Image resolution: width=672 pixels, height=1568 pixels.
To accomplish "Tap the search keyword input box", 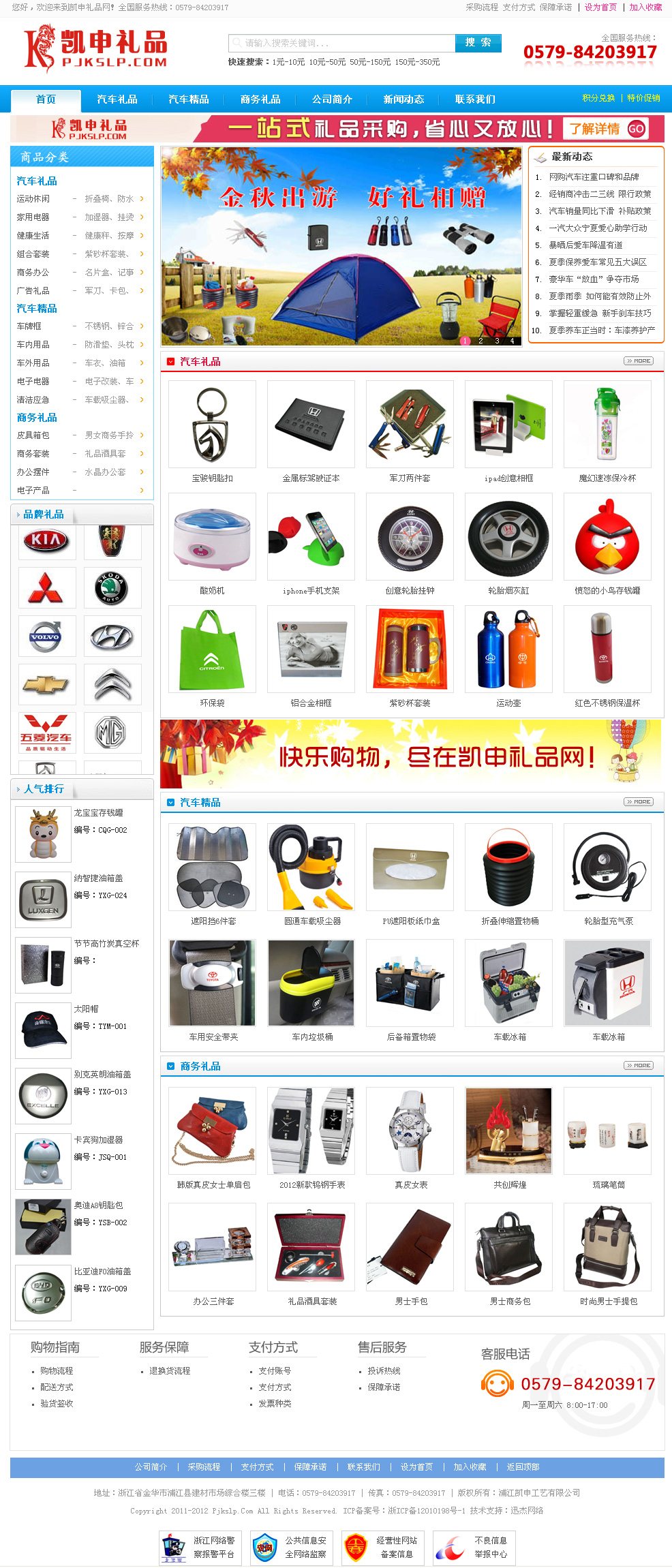I will click(x=342, y=43).
